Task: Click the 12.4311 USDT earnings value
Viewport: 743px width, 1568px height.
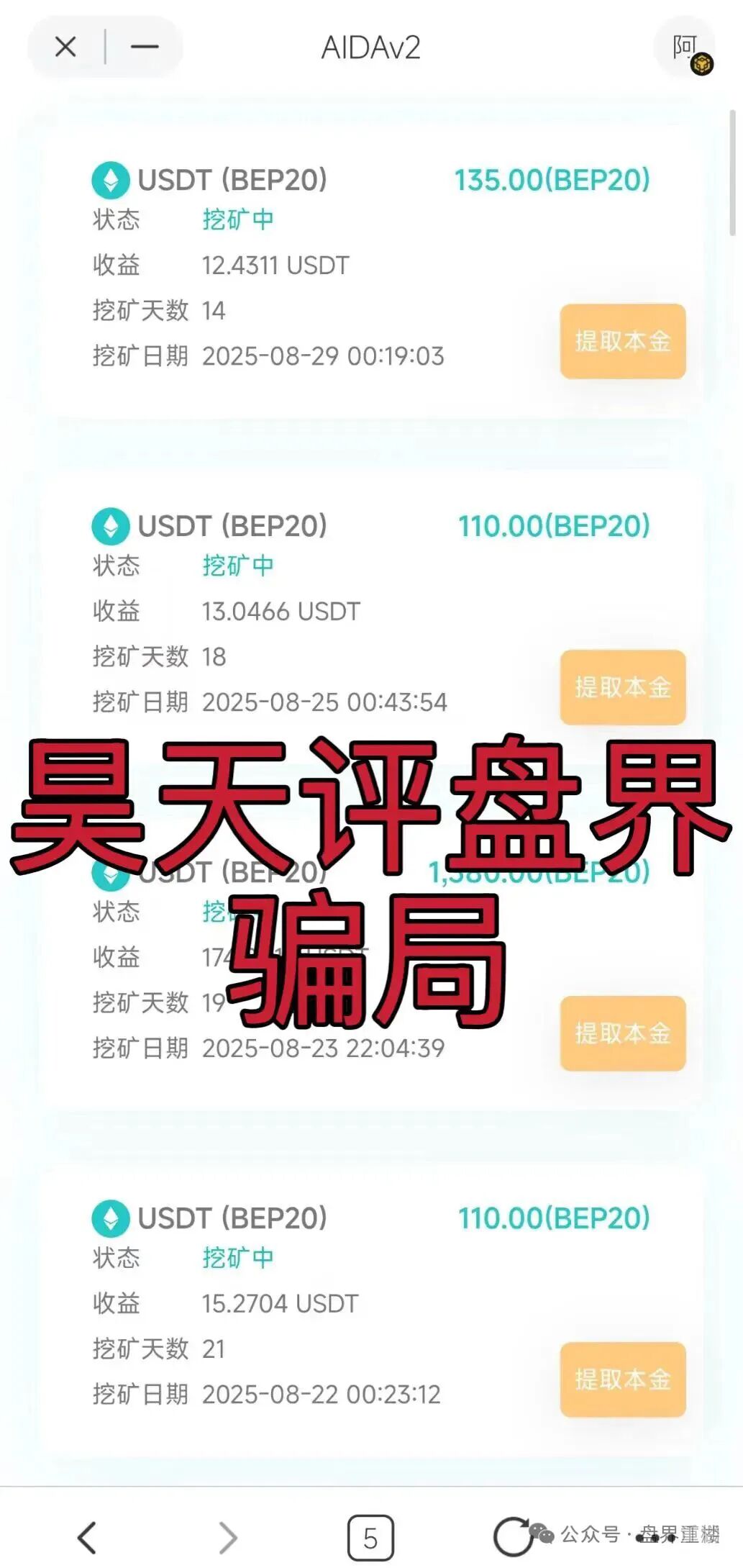Action: tap(273, 265)
